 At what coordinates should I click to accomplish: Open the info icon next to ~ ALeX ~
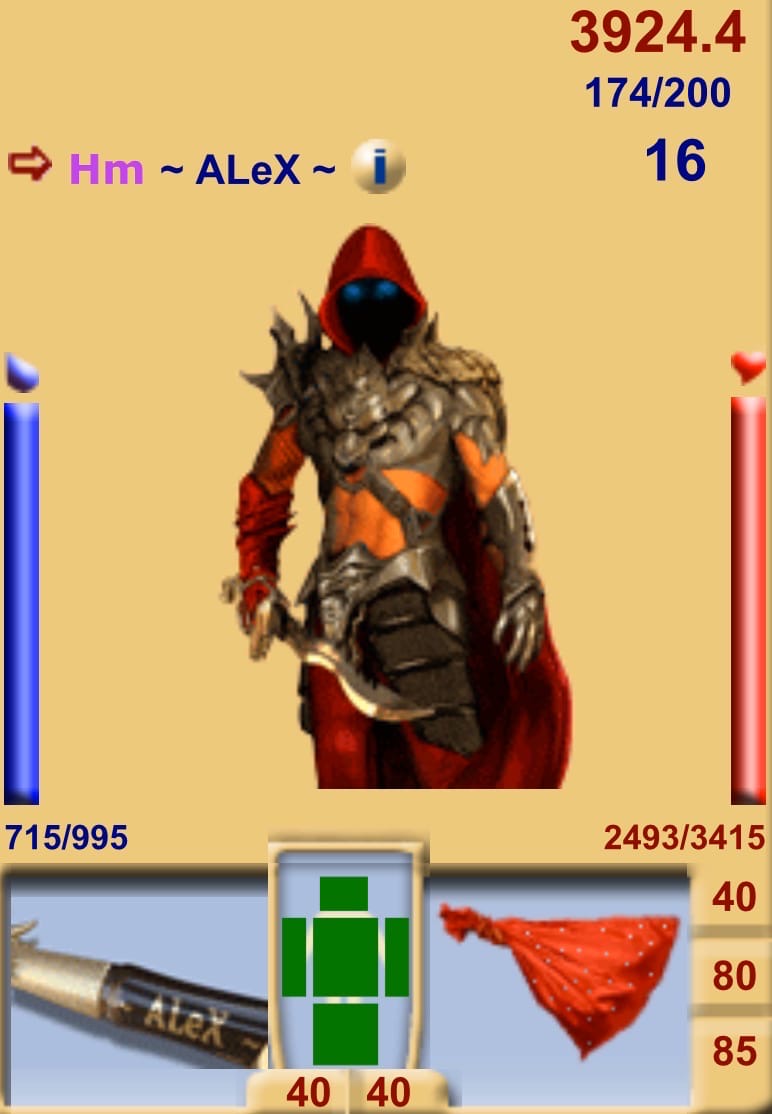(x=378, y=167)
